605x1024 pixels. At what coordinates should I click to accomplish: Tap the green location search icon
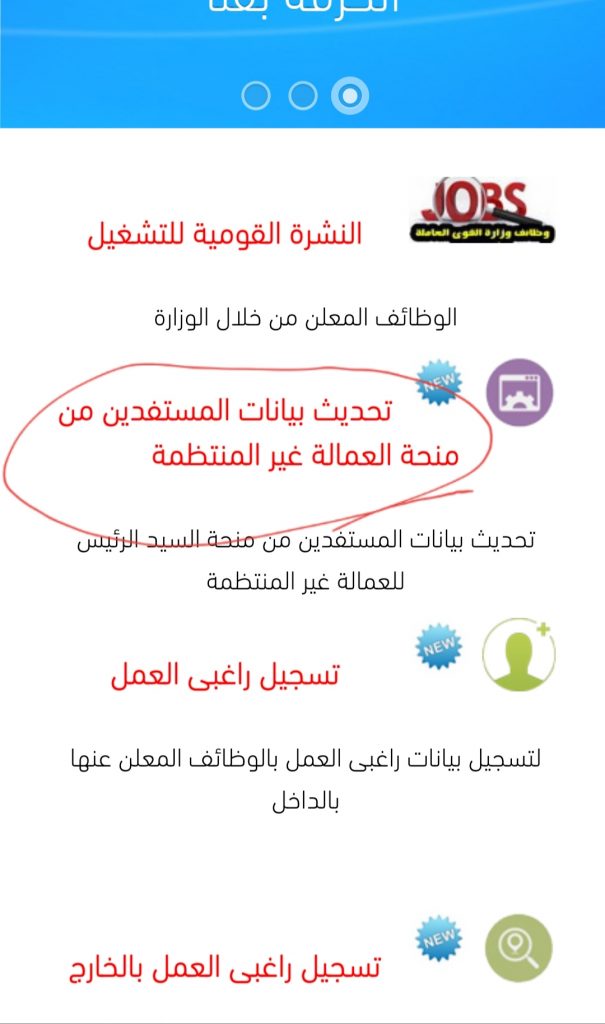(519, 948)
